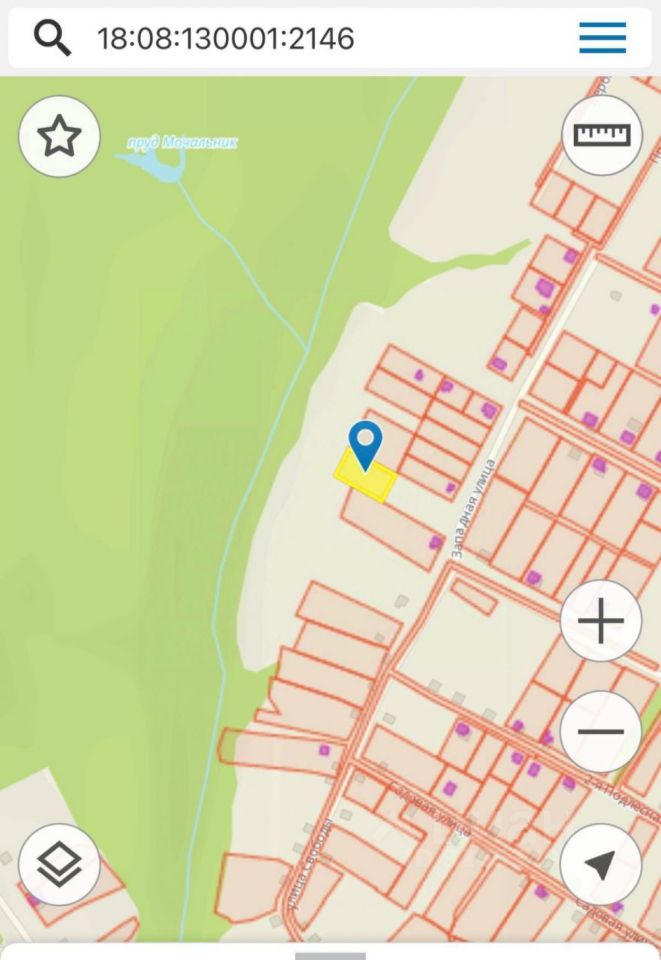The width and height of the screenshot is (661, 960).
Task: Center map on my location
Action: pyautogui.click(x=600, y=864)
